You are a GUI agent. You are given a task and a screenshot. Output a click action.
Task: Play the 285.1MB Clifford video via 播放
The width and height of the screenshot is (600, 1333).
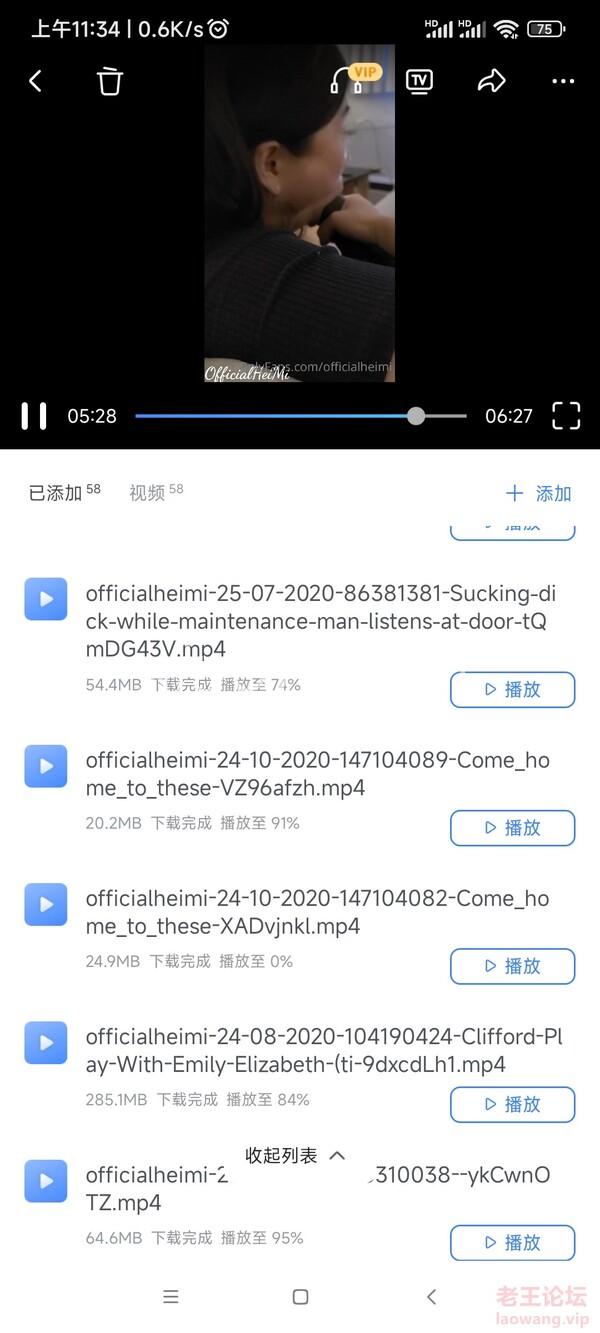coord(512,1104)
